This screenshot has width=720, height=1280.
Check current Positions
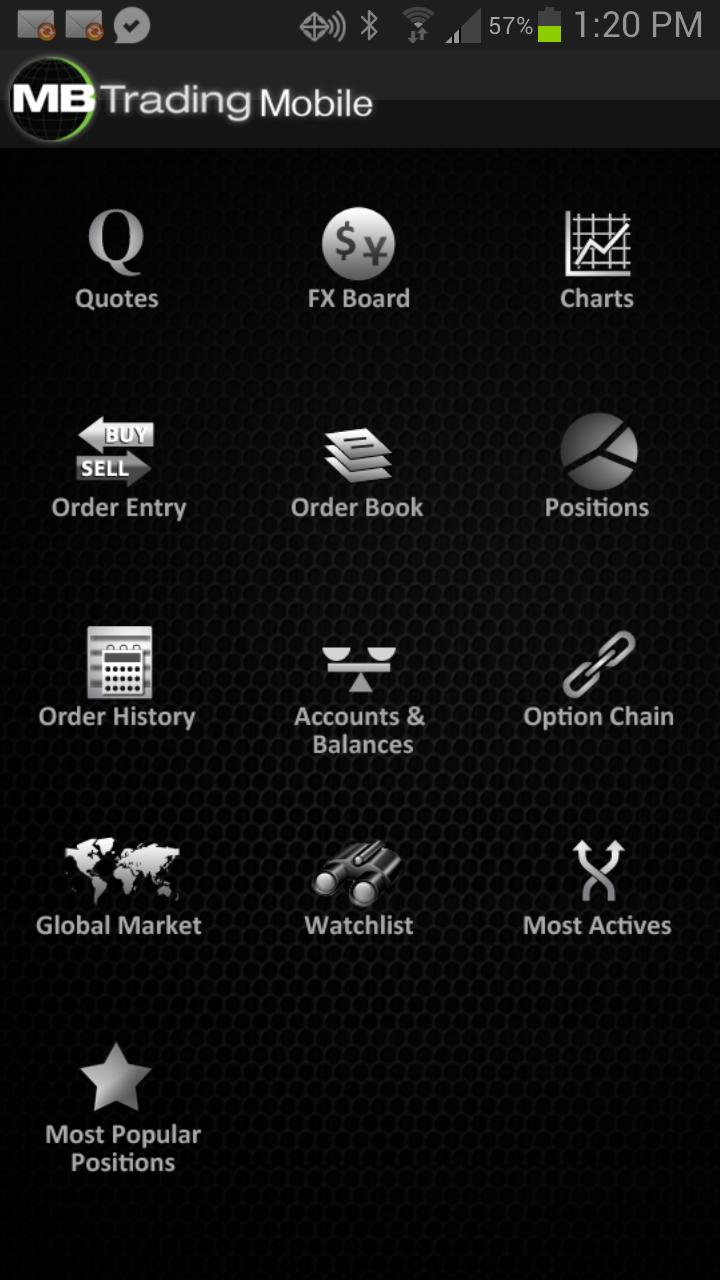tap(597, 468)
